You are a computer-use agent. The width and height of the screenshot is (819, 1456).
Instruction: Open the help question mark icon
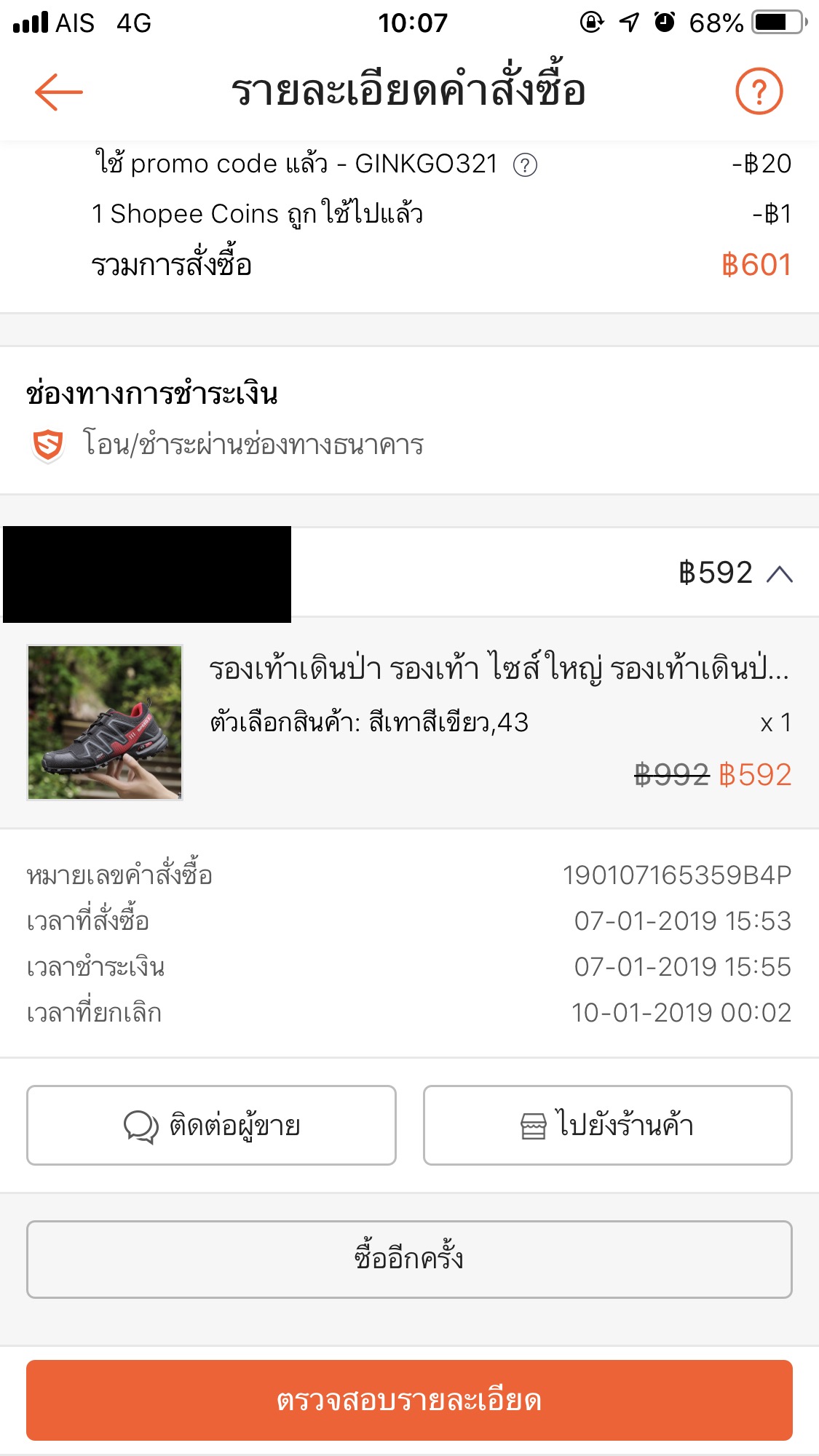[759, 92]
